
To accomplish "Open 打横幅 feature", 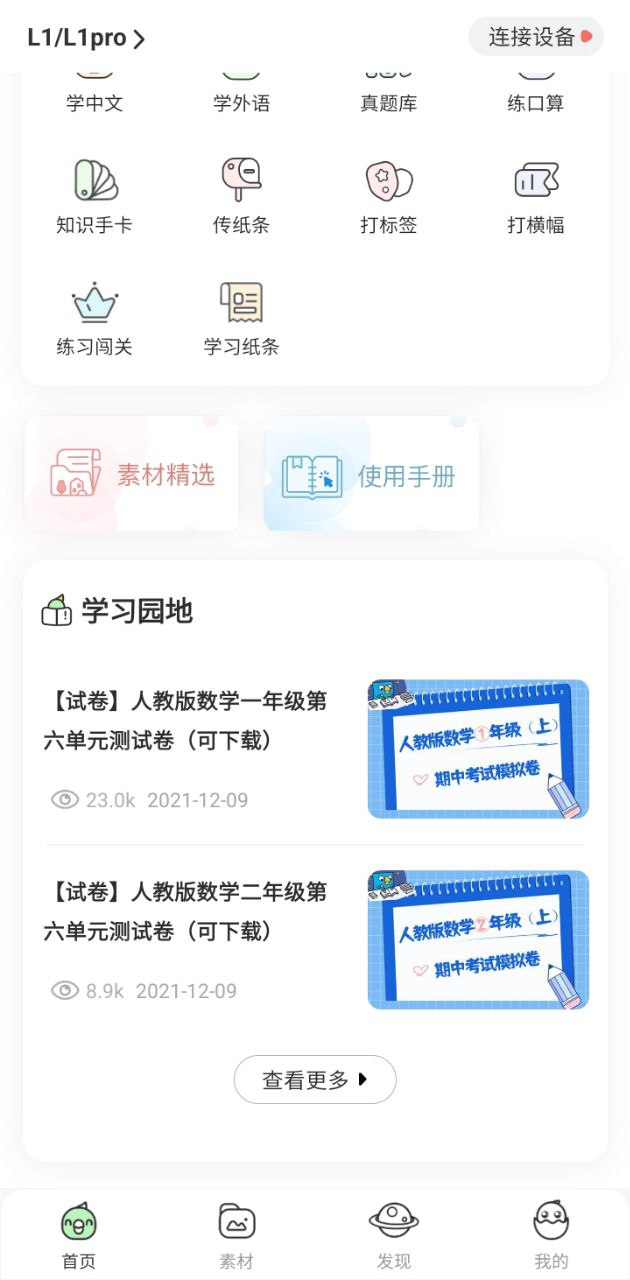I will coord(535,197).
